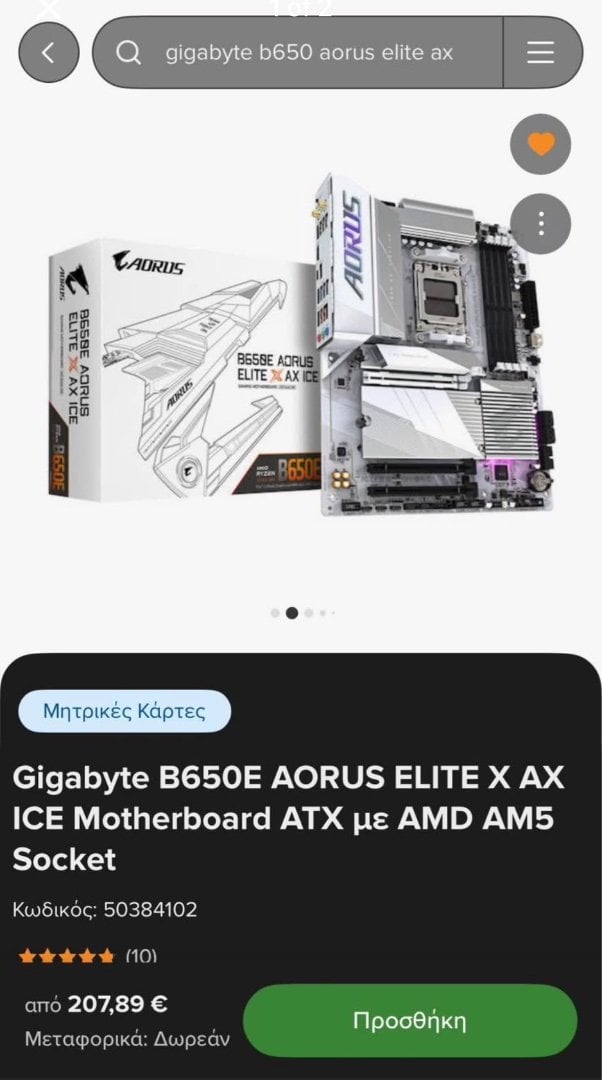Tap the search field with gigabyte query

click(298, 52)
